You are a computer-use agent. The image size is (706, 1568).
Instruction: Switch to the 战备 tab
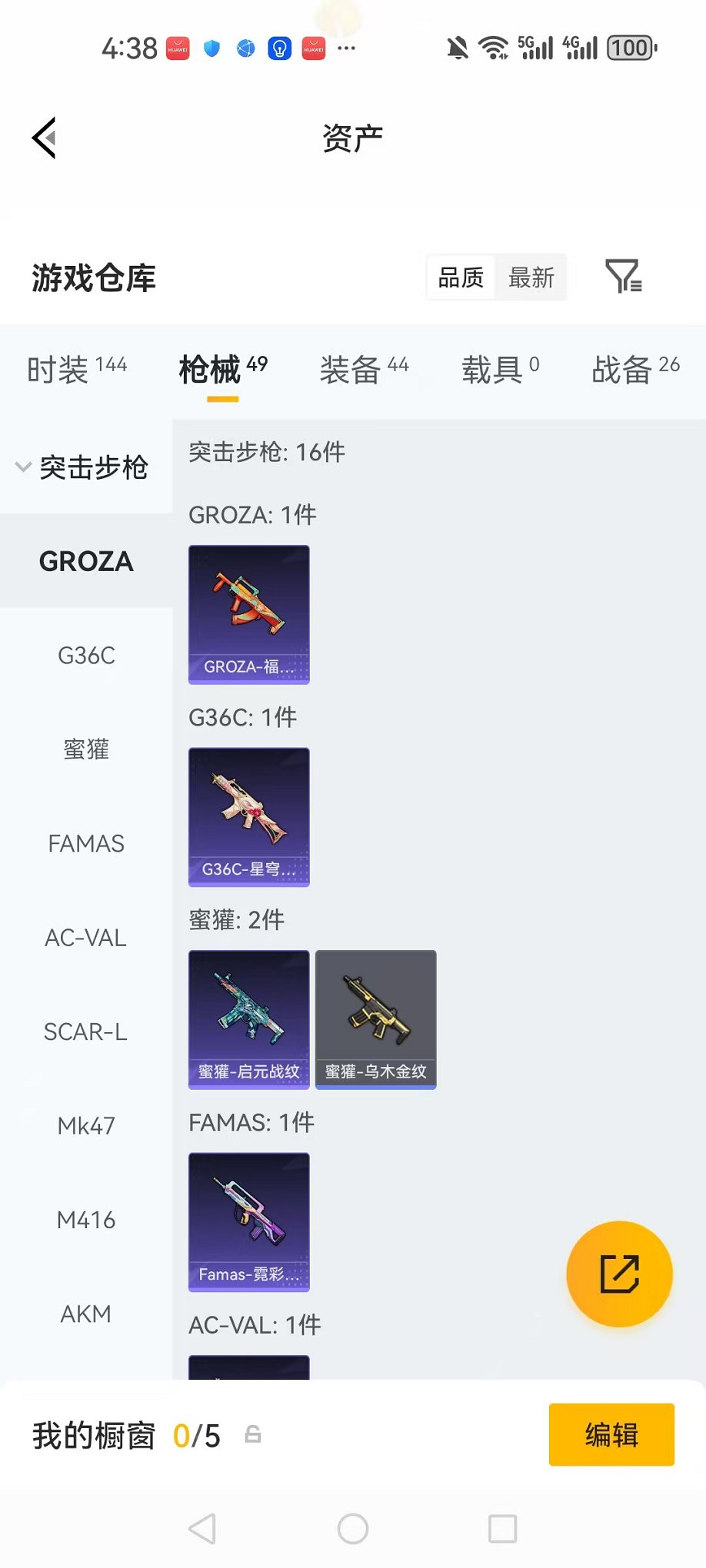[624, 369]
